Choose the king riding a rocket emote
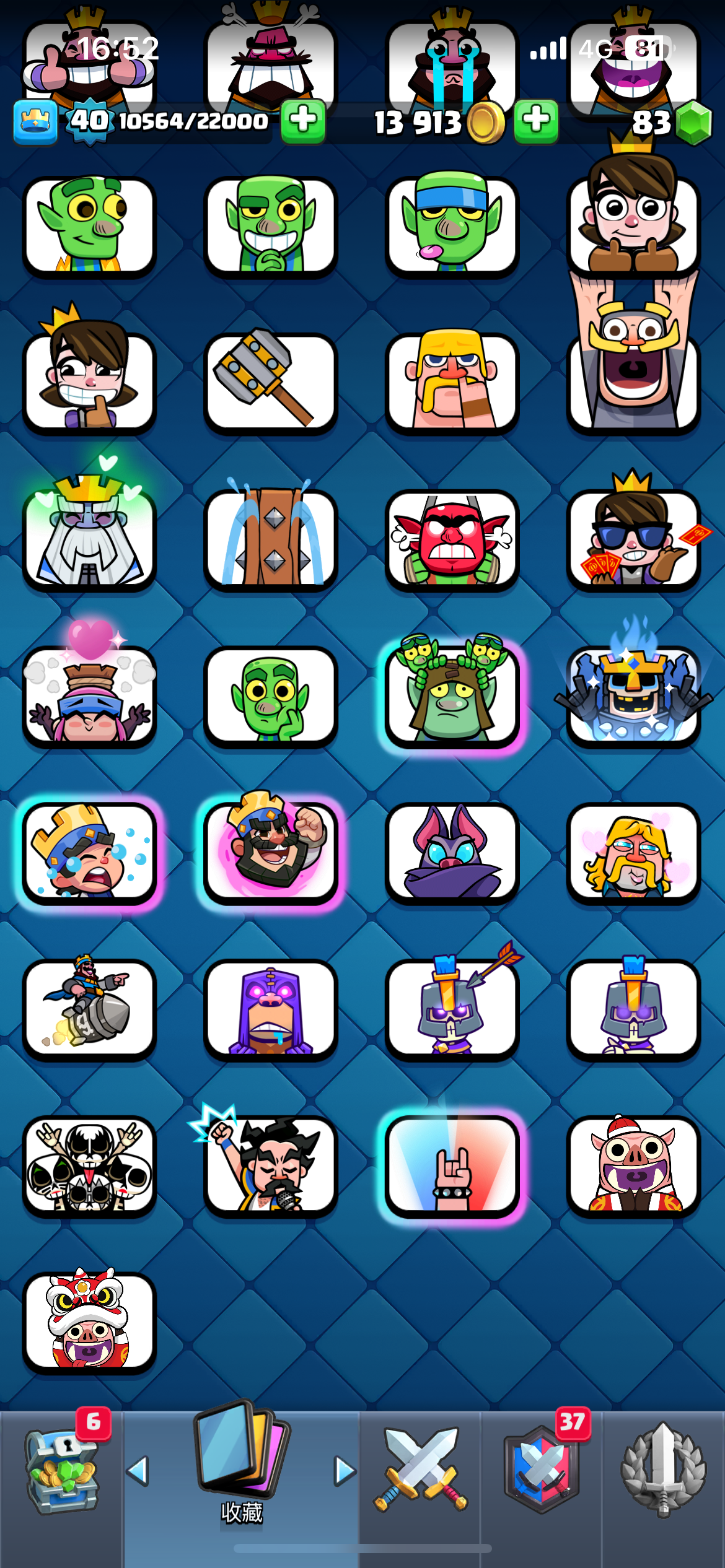The width and height of the screenshot is (725, 1568). pos(89,1008)
